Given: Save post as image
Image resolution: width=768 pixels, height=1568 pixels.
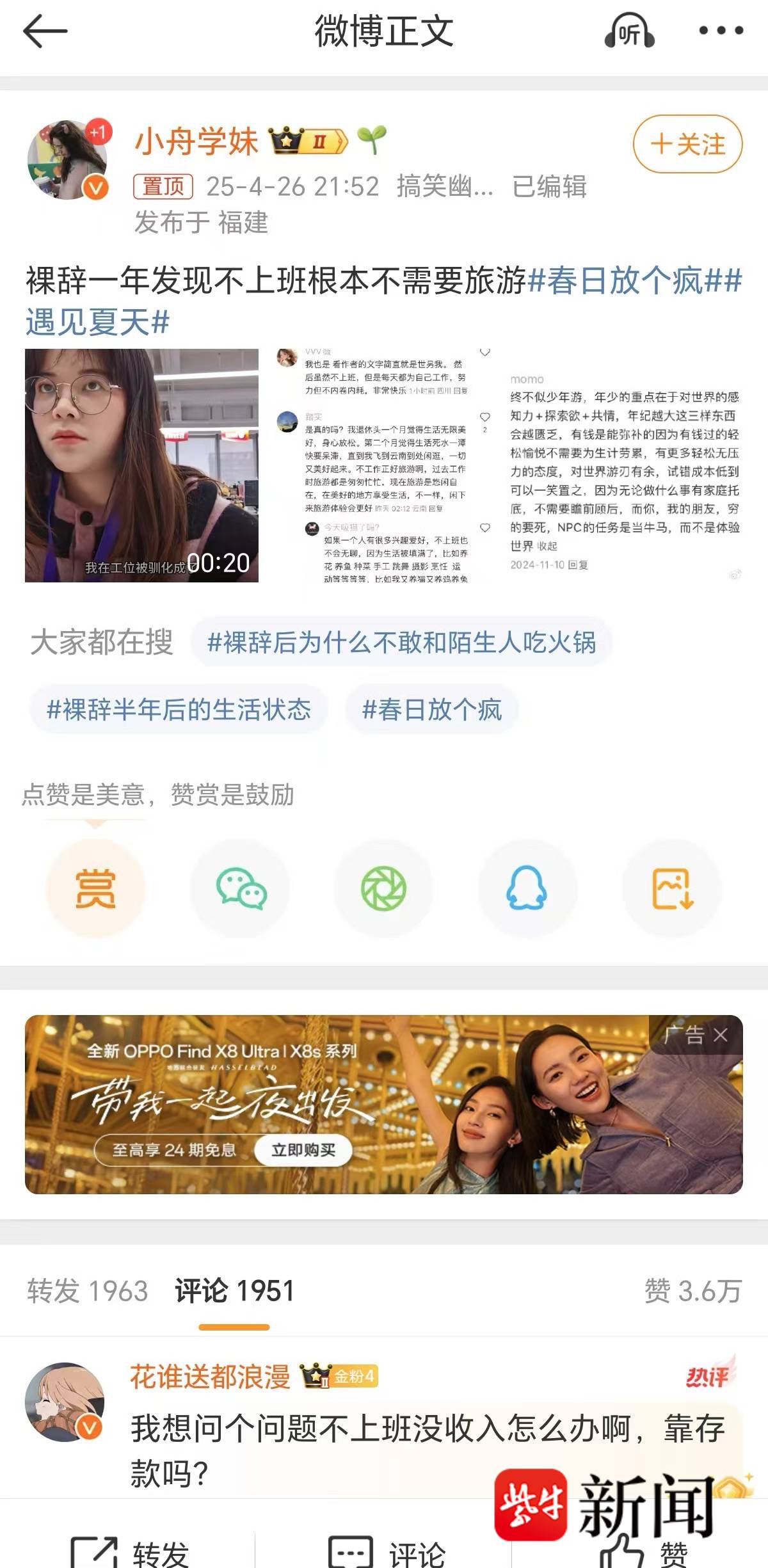Looking at the screenshot, I should [672, 889].
